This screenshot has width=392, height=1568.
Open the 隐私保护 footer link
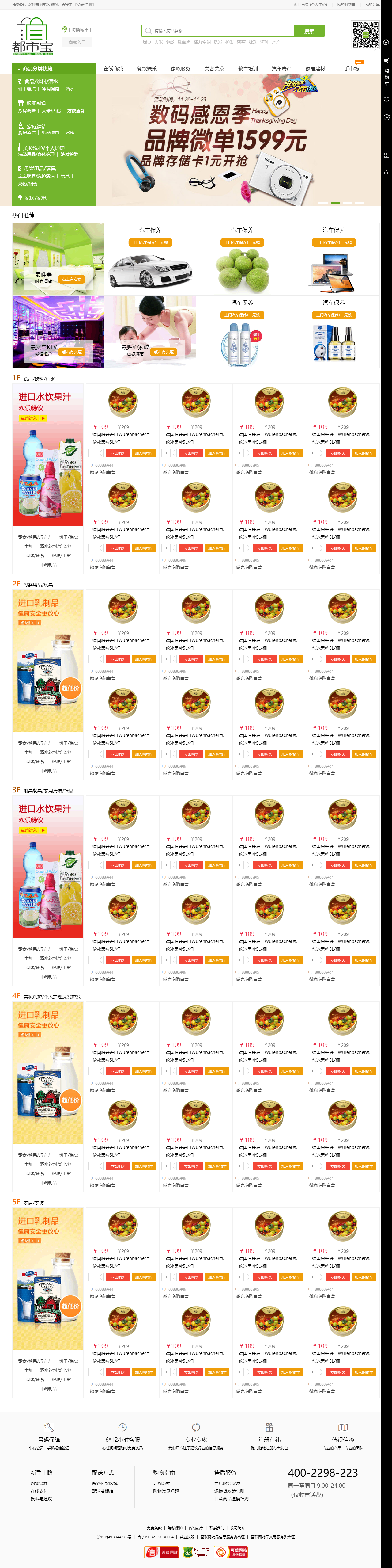(x=175, y=1528)
